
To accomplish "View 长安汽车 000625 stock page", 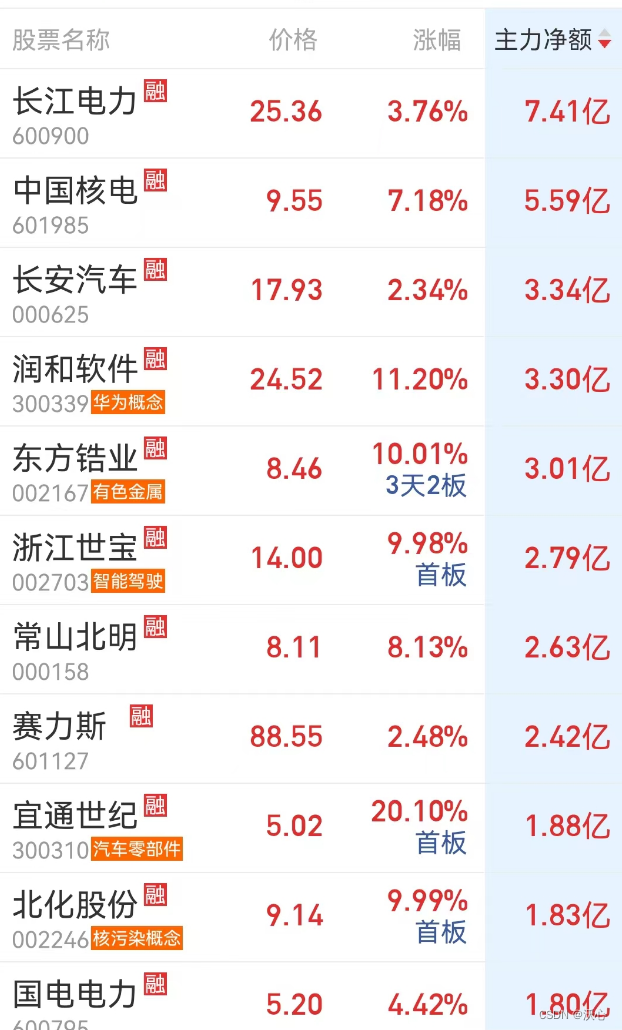I will pos(75,280).
